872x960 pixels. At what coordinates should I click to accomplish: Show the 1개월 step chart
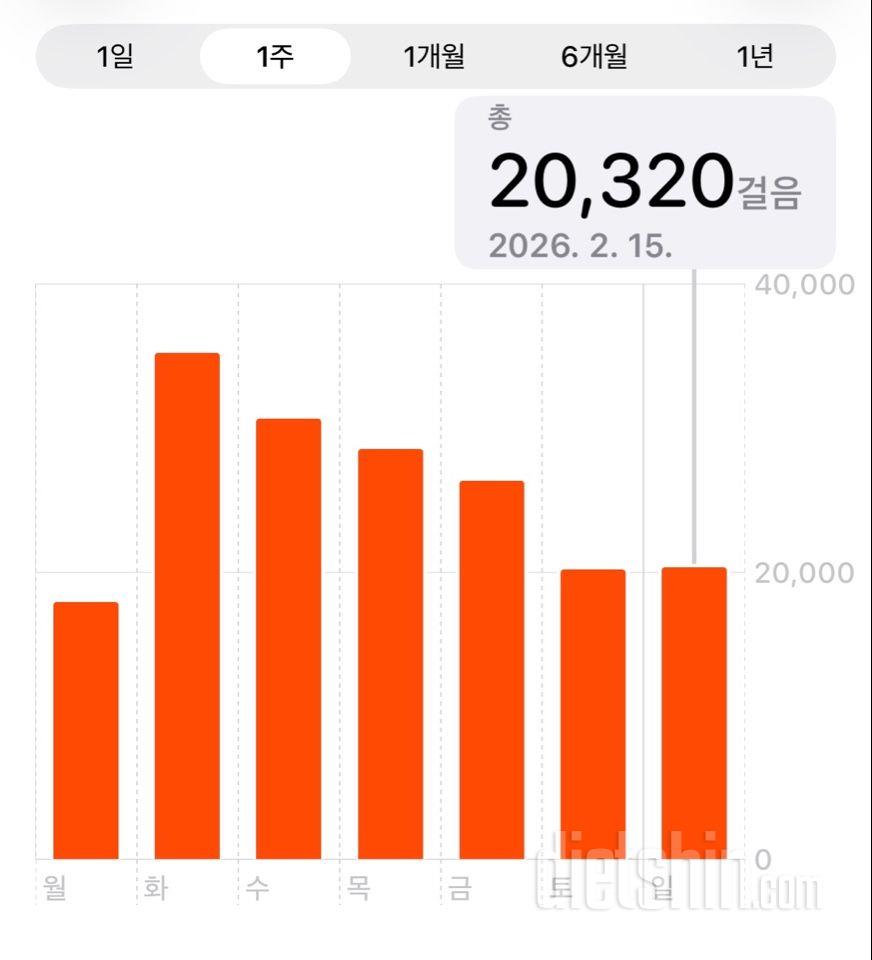pyautogui.click(x=435, y=56)
